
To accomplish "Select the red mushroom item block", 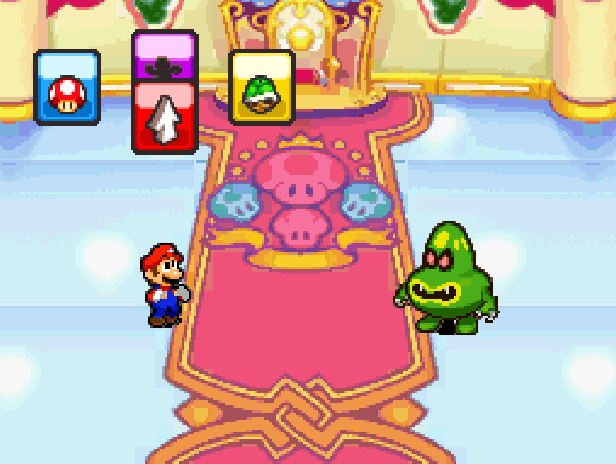I will (x=67, y=88).
